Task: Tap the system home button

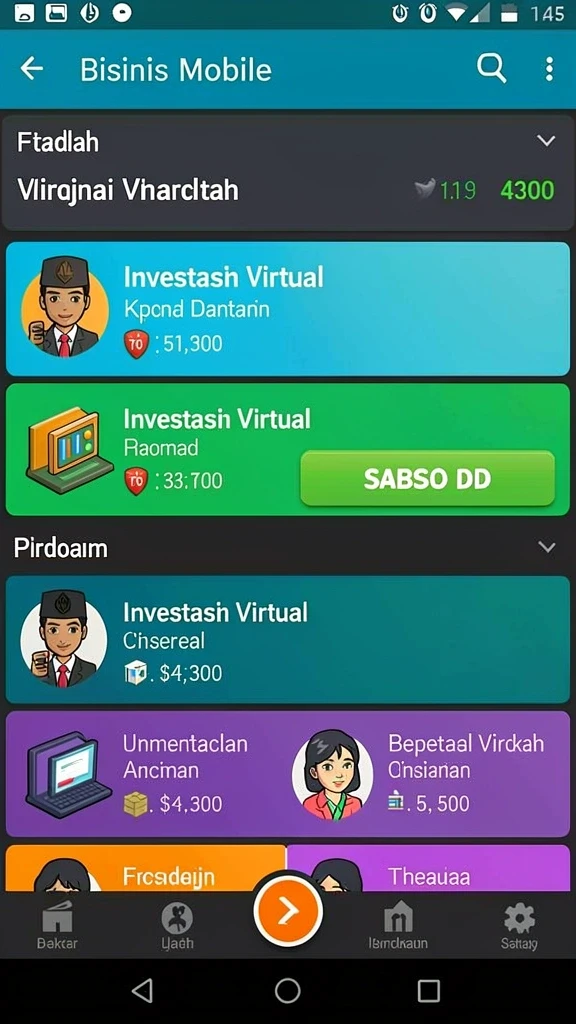Action: point(287,991)
